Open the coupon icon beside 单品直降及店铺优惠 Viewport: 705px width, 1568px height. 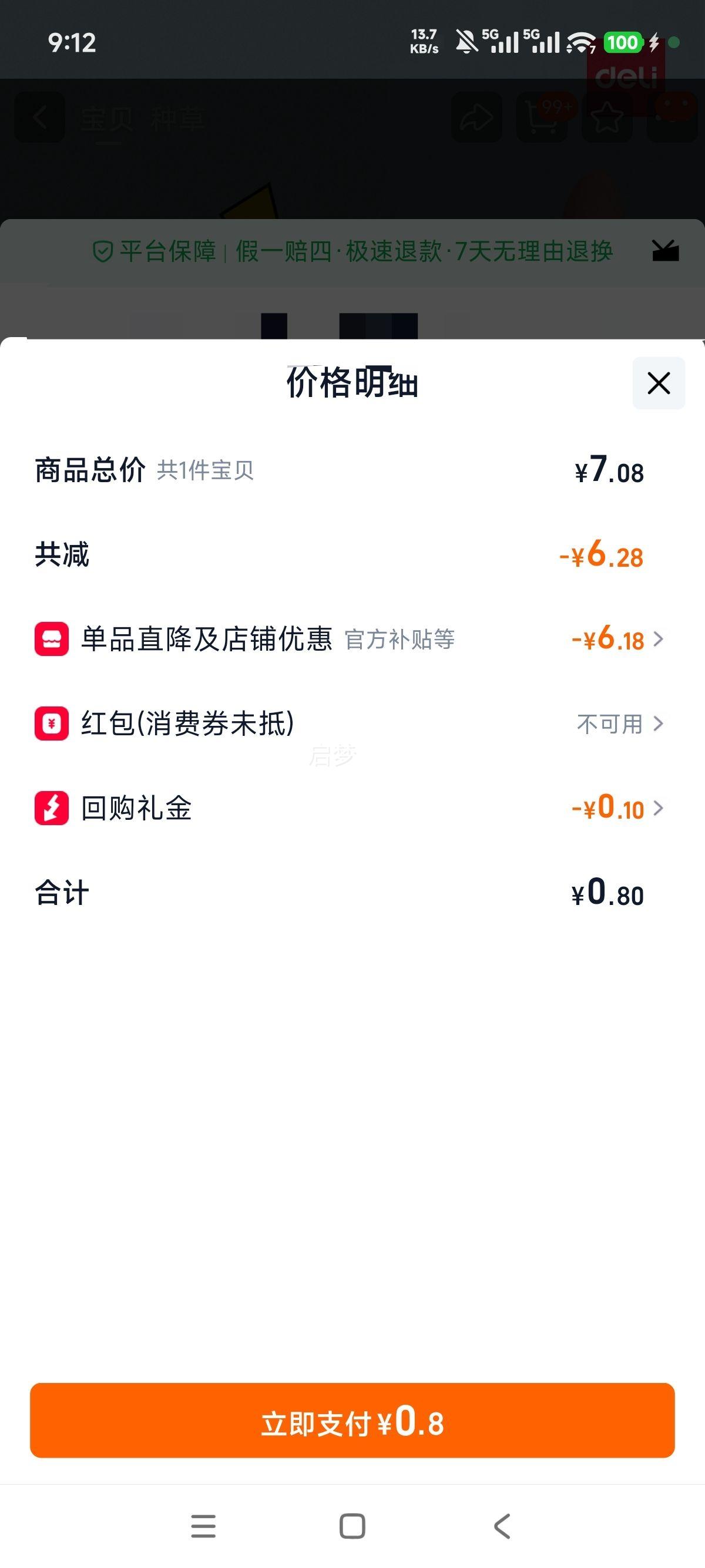[51, 640]
